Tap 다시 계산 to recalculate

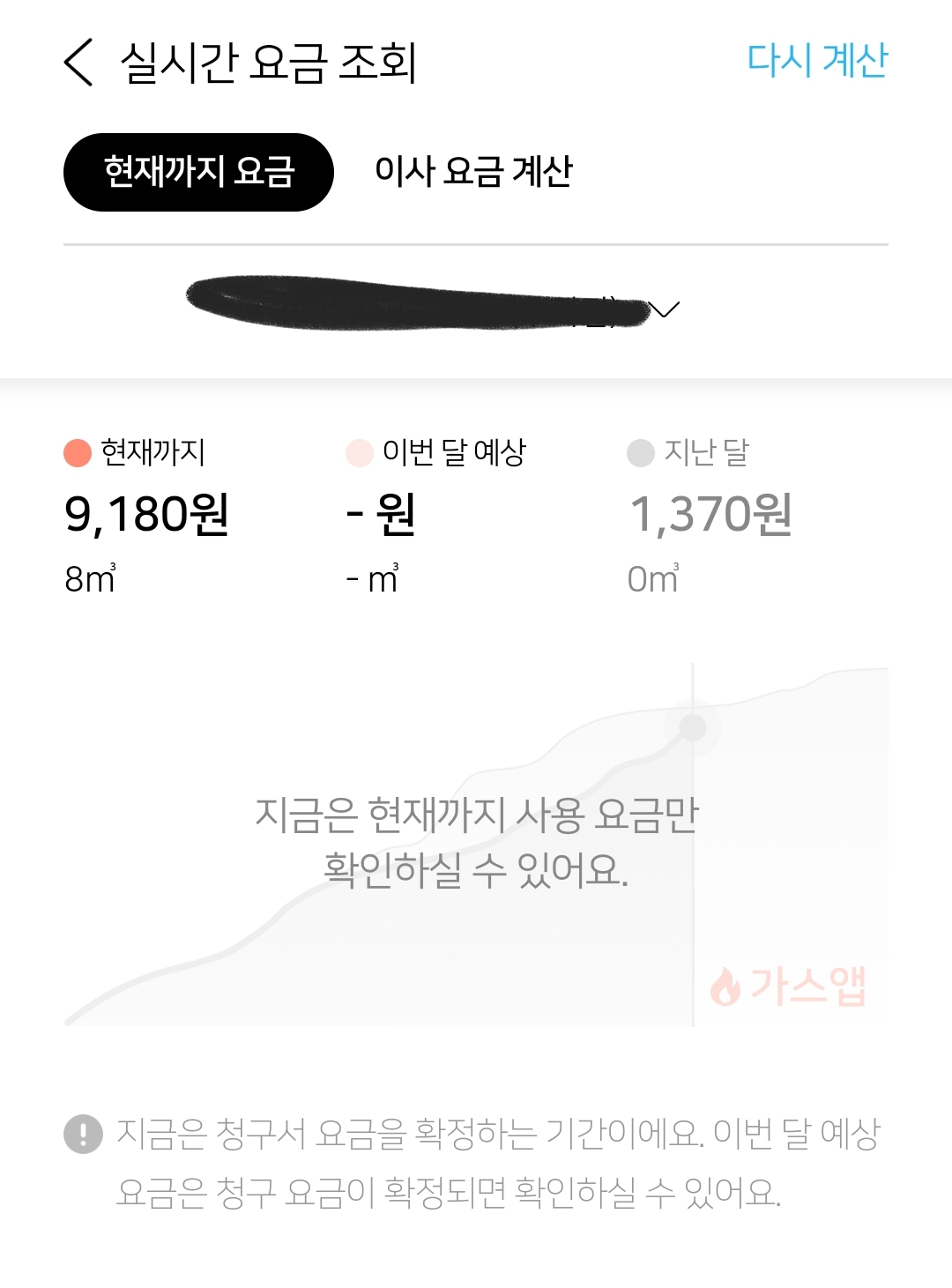pyautogui.click(x=817, y=61)
